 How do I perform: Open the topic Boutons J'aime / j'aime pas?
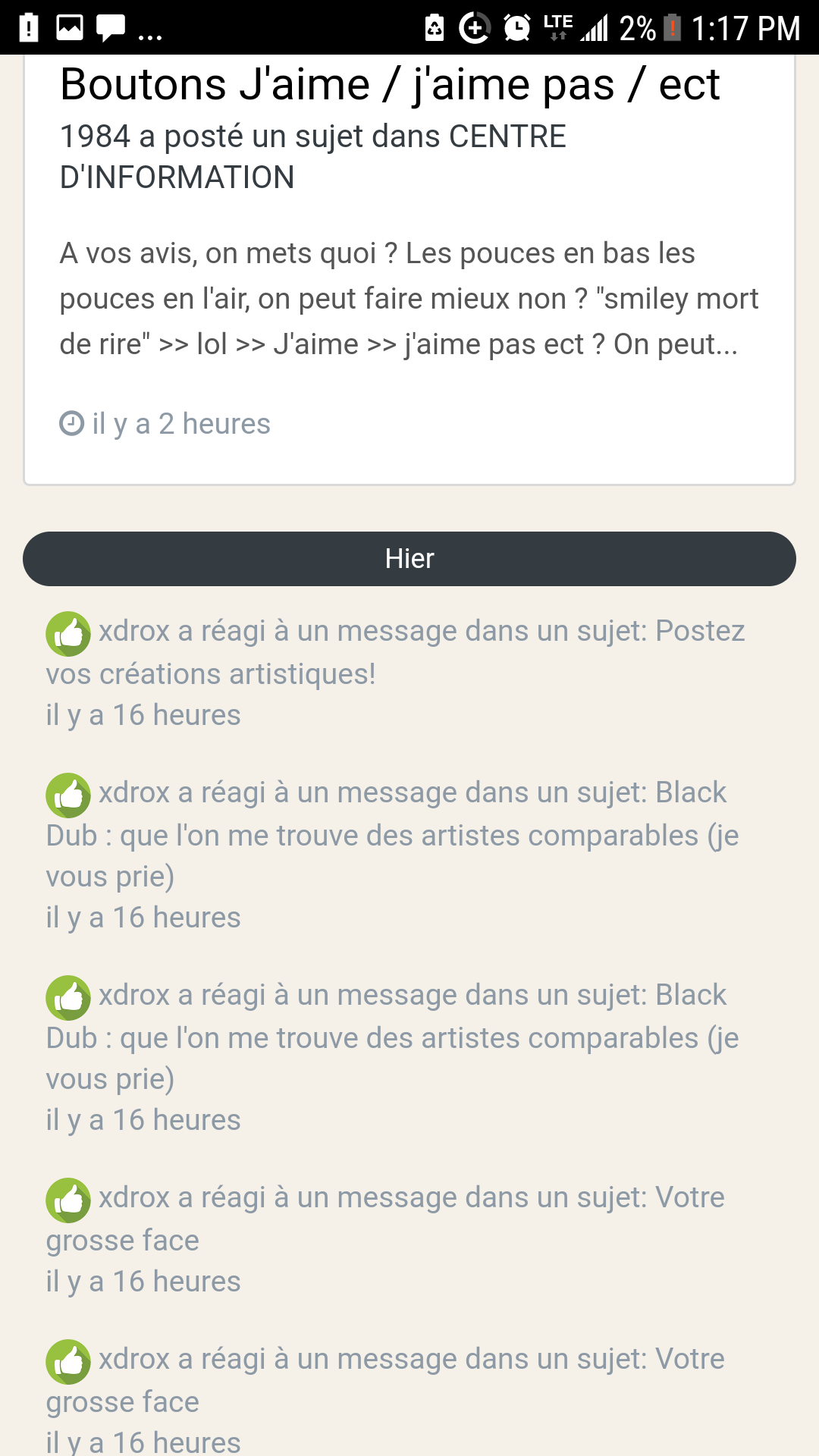(x=390, y=84)
